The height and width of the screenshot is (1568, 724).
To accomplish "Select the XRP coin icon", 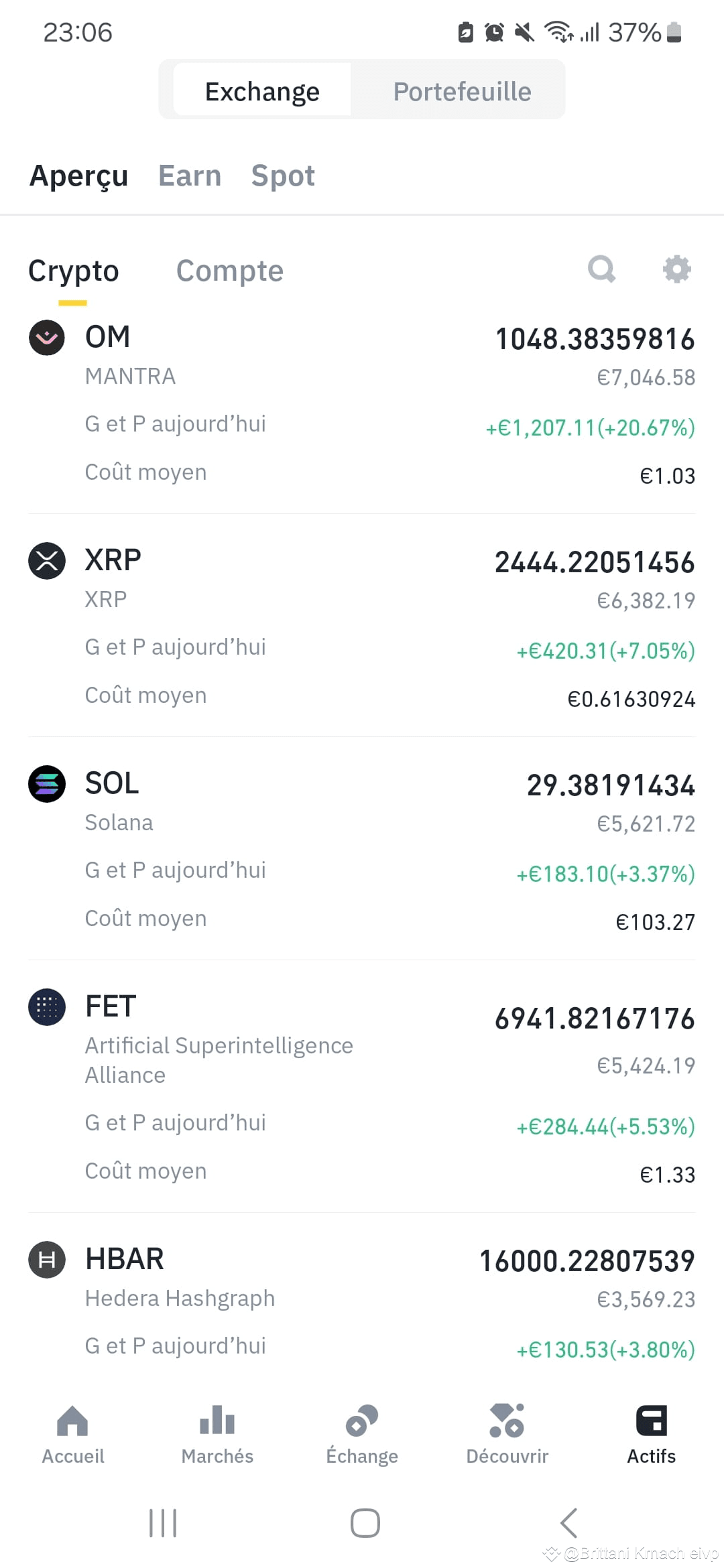I will (46, 560).
